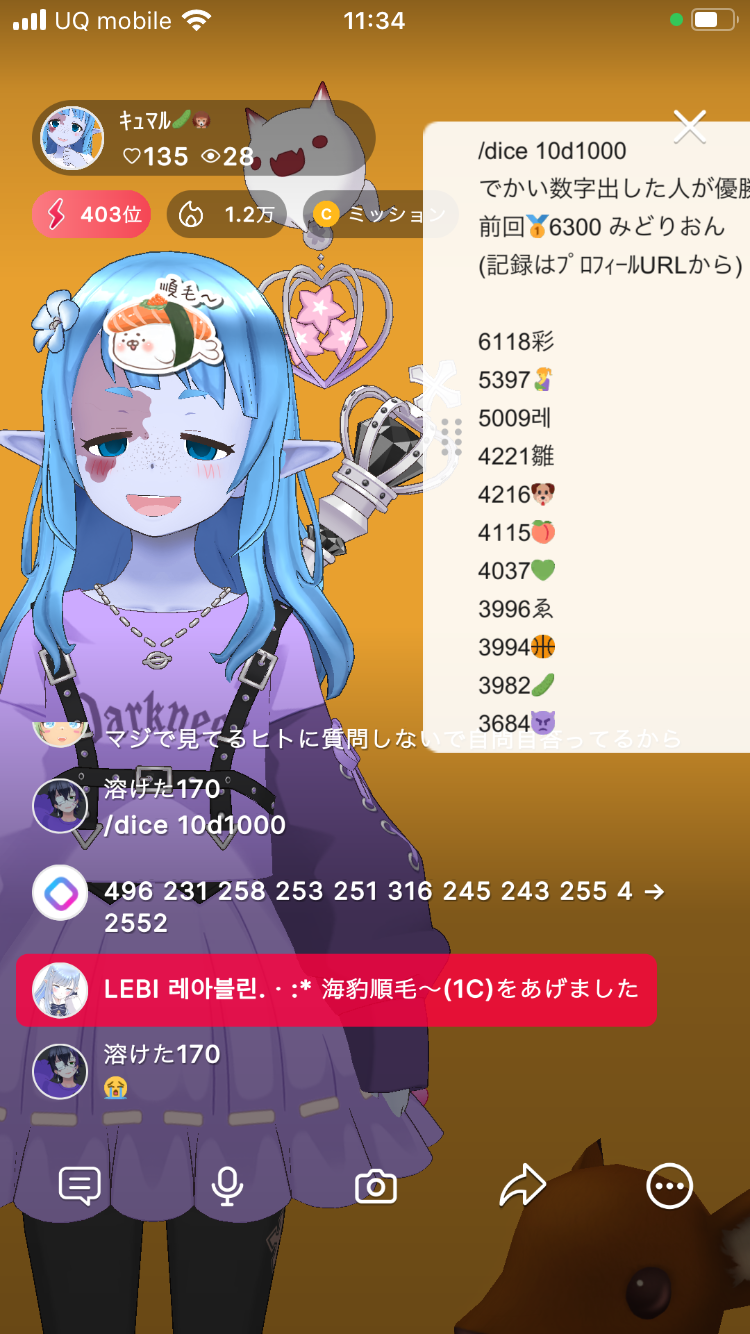Tap the 1.2万 flame points chip
This screenshot has width=750, height=1334.
click(x=227, y=214)
